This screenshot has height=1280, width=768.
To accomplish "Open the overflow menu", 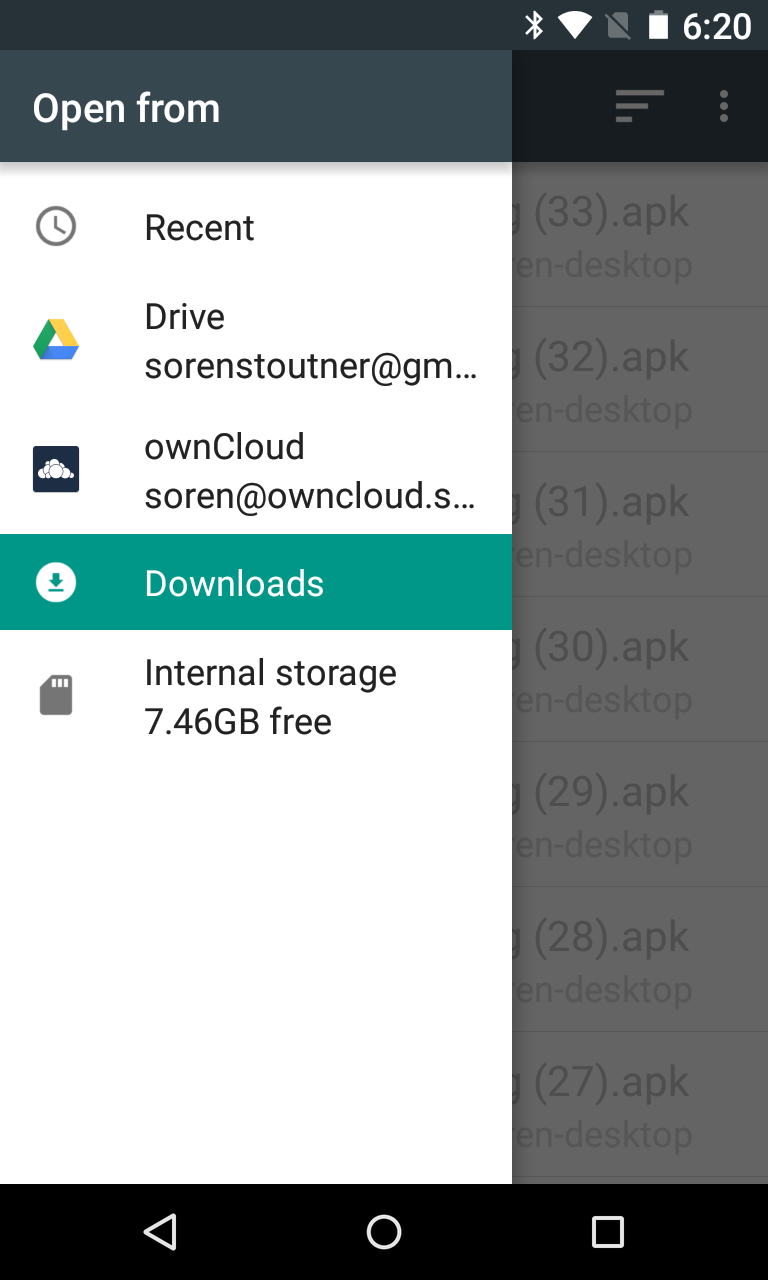I will coord(724,106).
